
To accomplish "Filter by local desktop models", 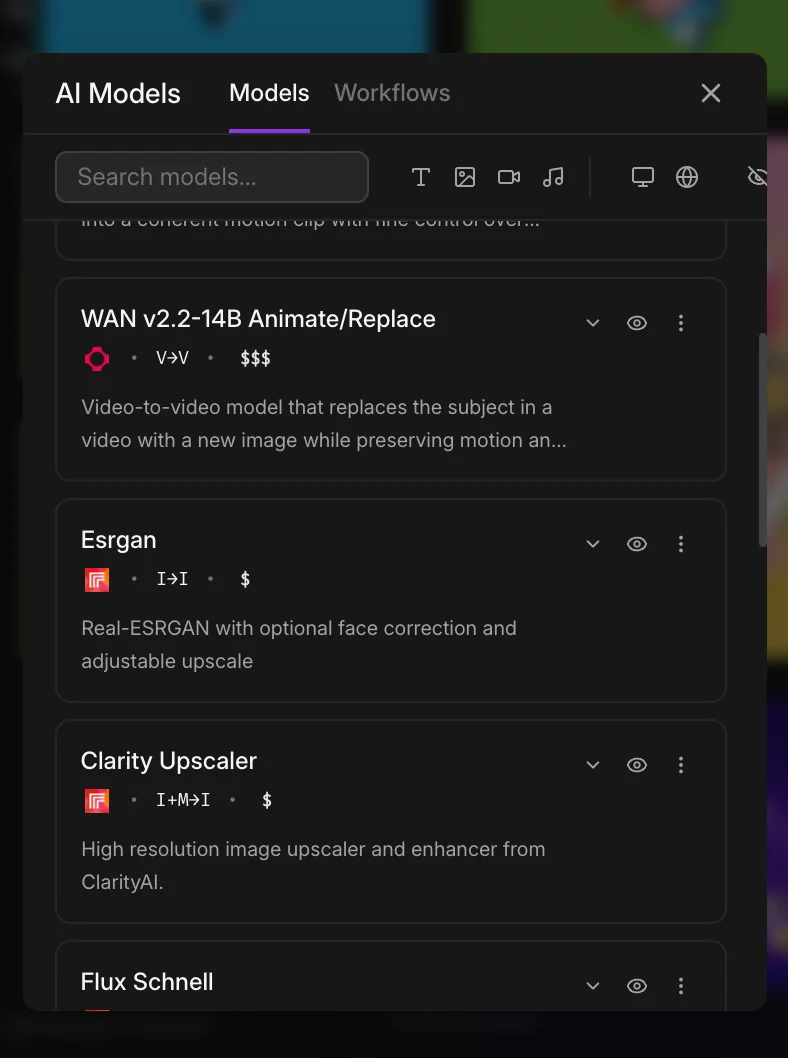I will tap(643, 177).
